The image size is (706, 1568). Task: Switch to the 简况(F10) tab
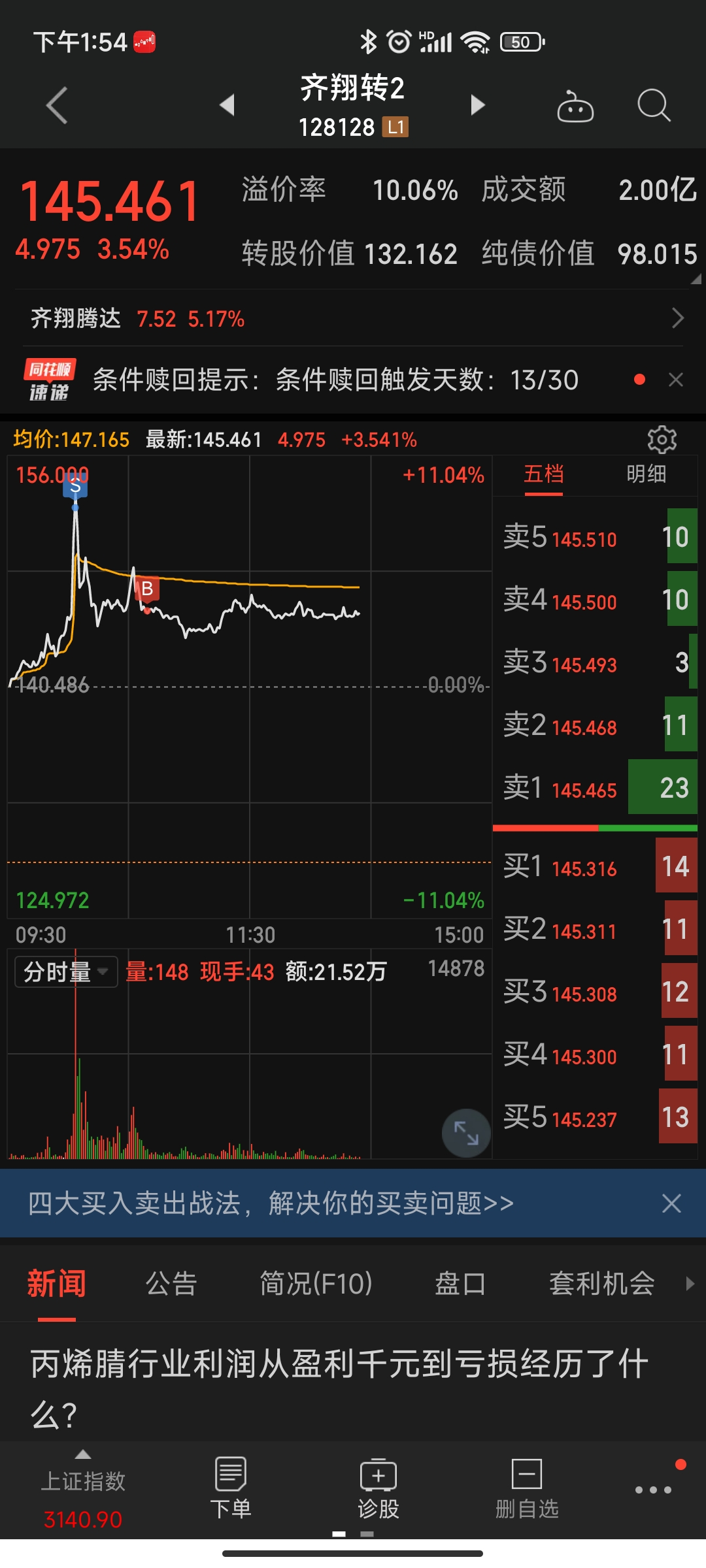316,1284
